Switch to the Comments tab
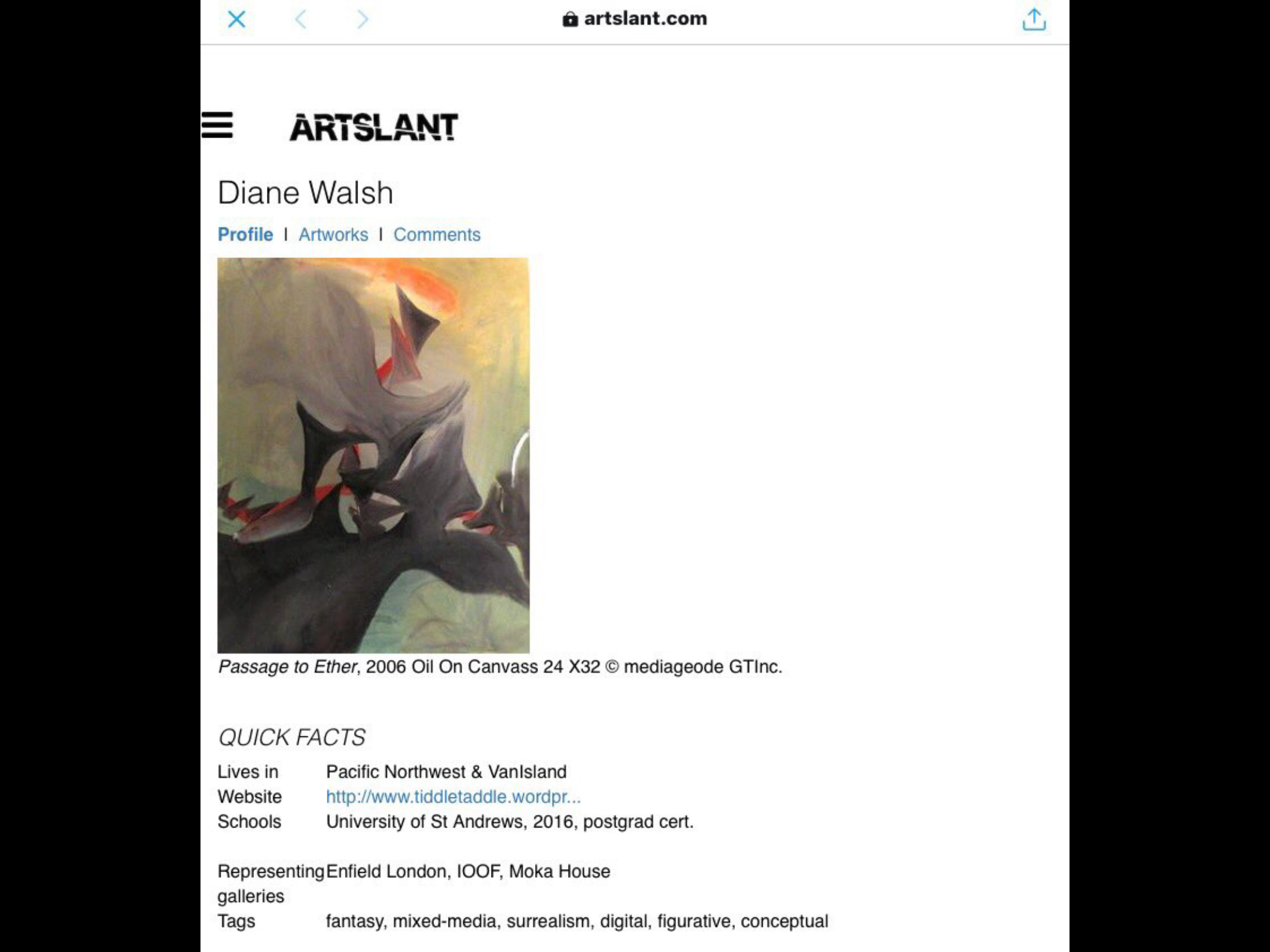 [x=437, y=234]
